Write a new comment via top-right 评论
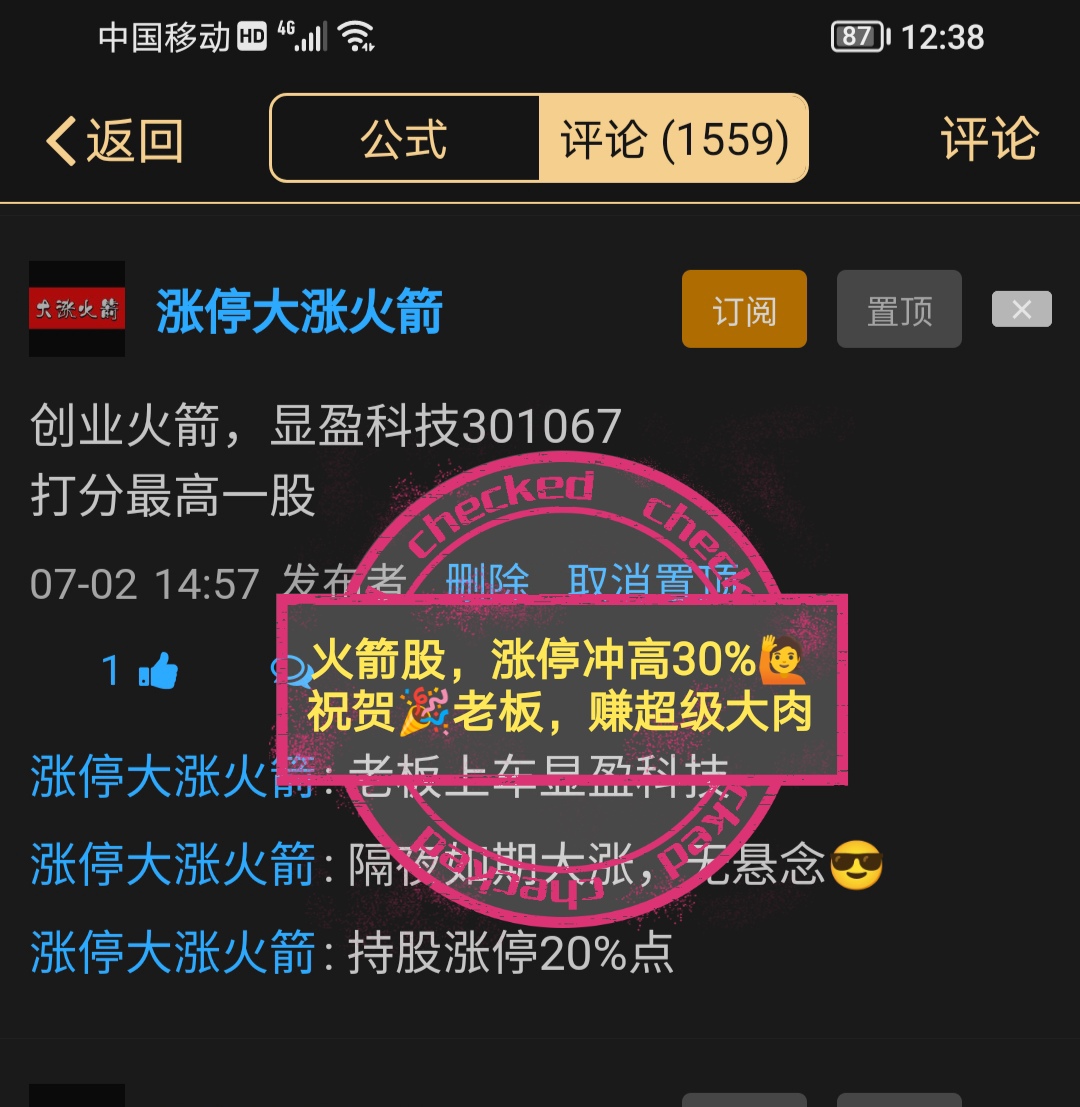This screenshot has height=1107, width=1080. coord(989,139)
